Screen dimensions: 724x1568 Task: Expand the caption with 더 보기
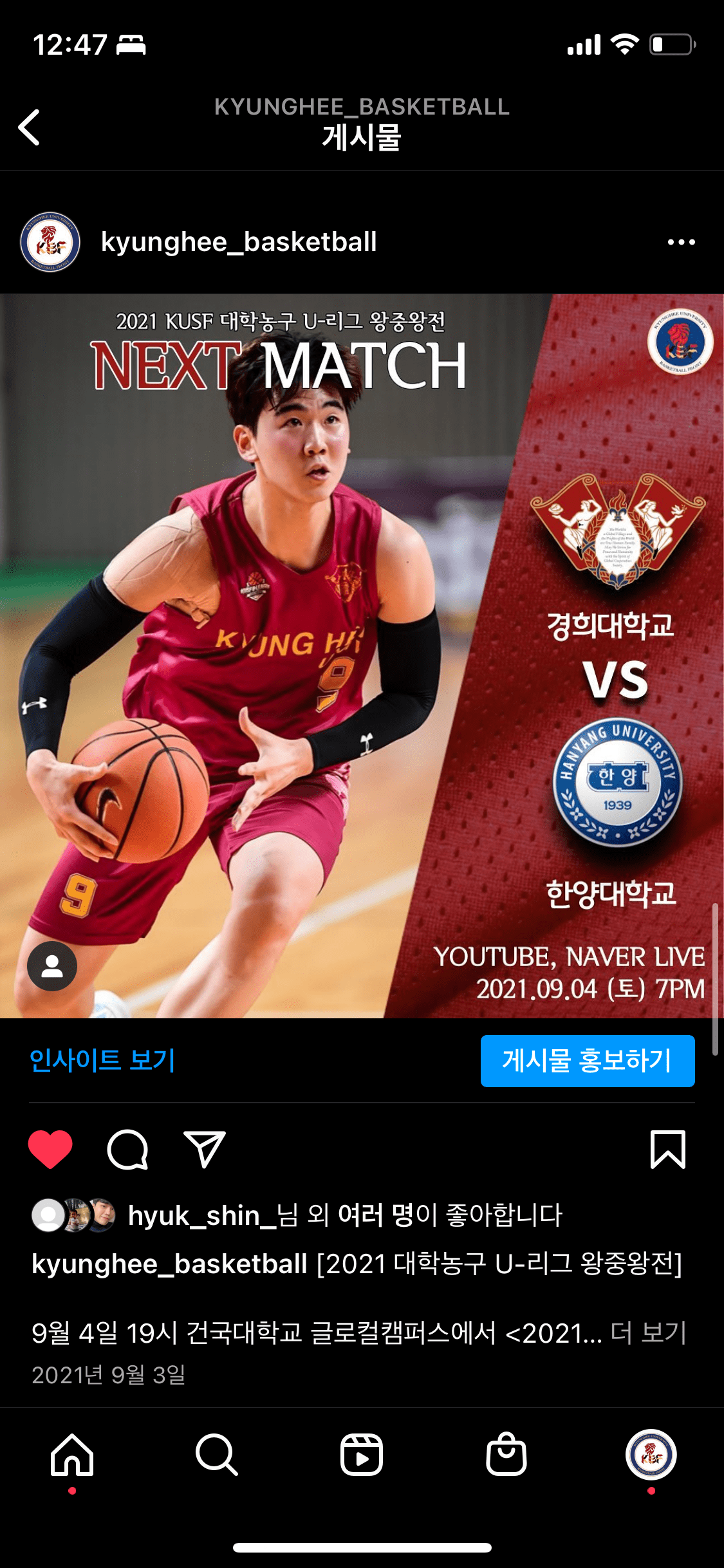648,1332
